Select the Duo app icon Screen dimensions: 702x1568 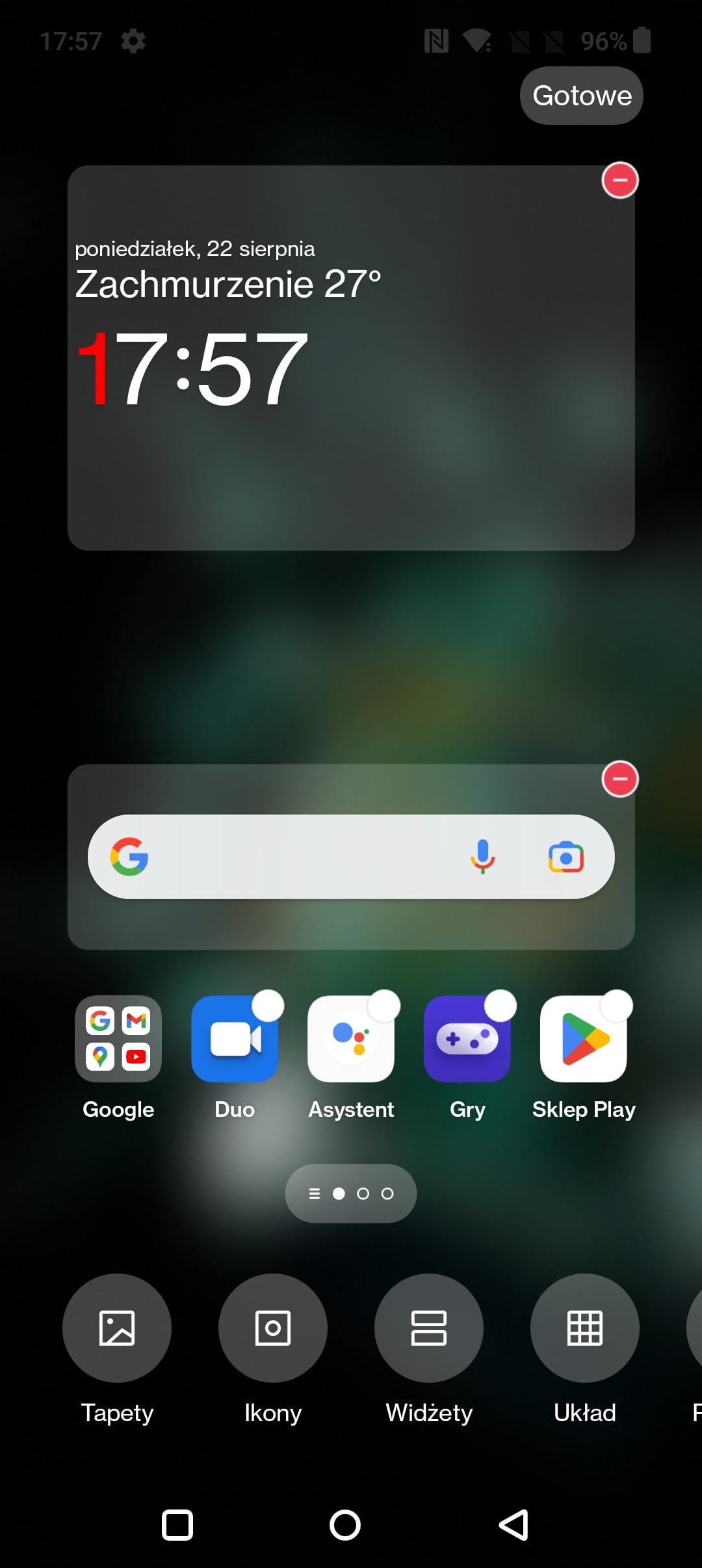pos(235,1039)
